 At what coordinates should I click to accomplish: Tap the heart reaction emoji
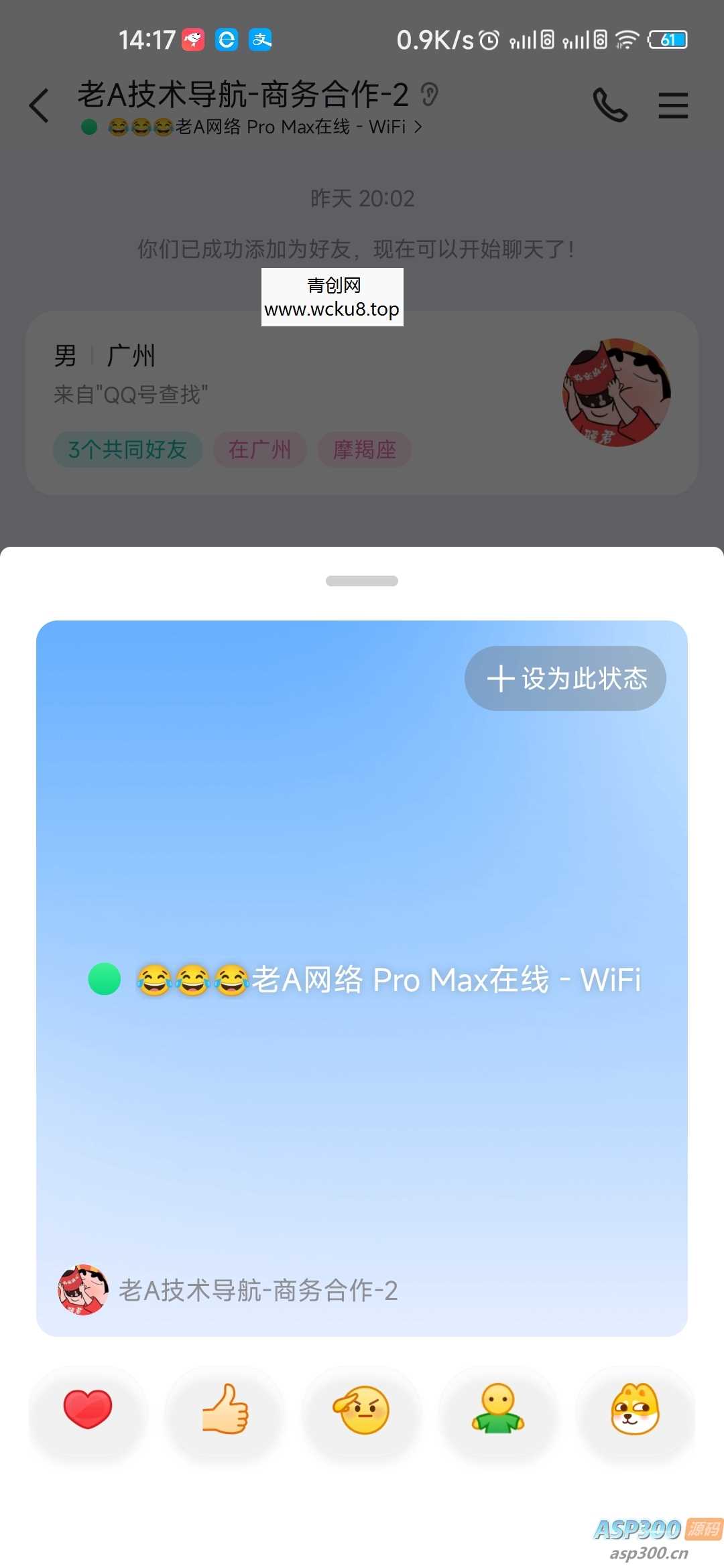tap(88, 1409)
